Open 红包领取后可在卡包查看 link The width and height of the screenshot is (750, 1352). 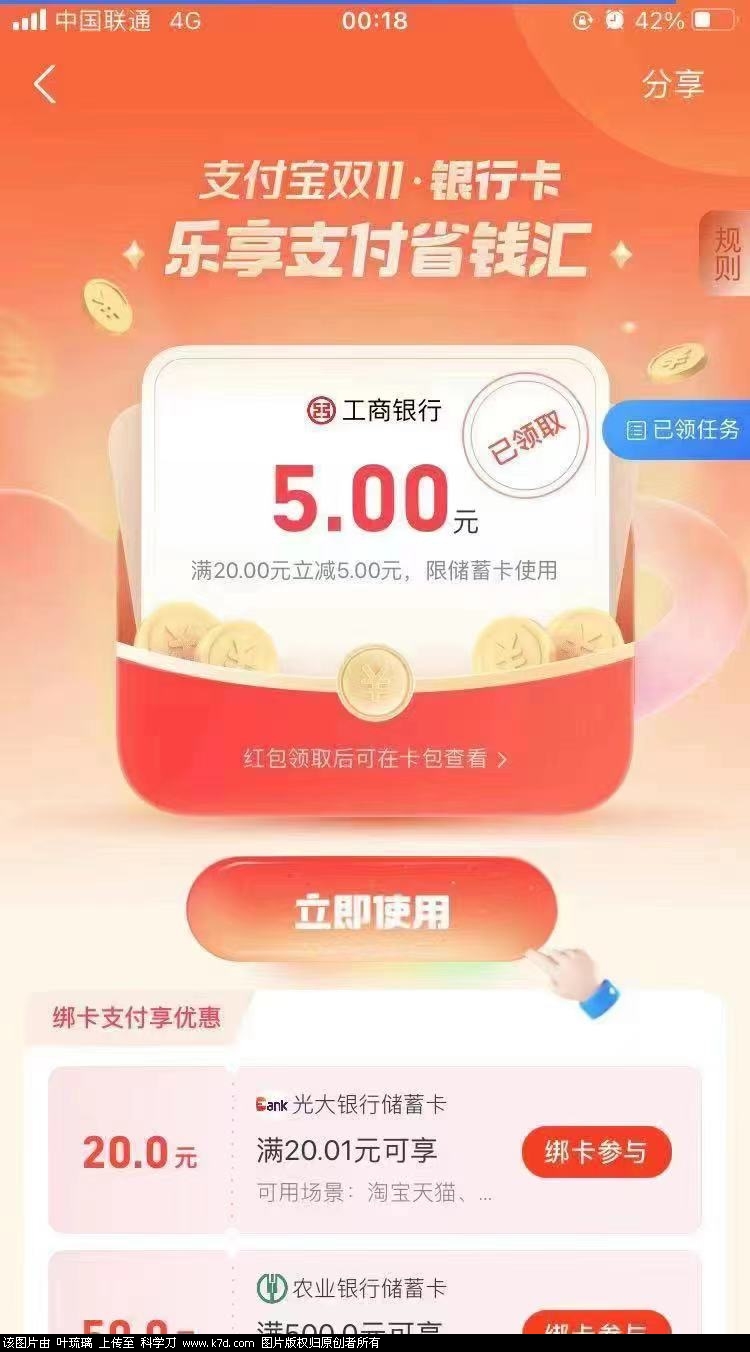(375, 759)
